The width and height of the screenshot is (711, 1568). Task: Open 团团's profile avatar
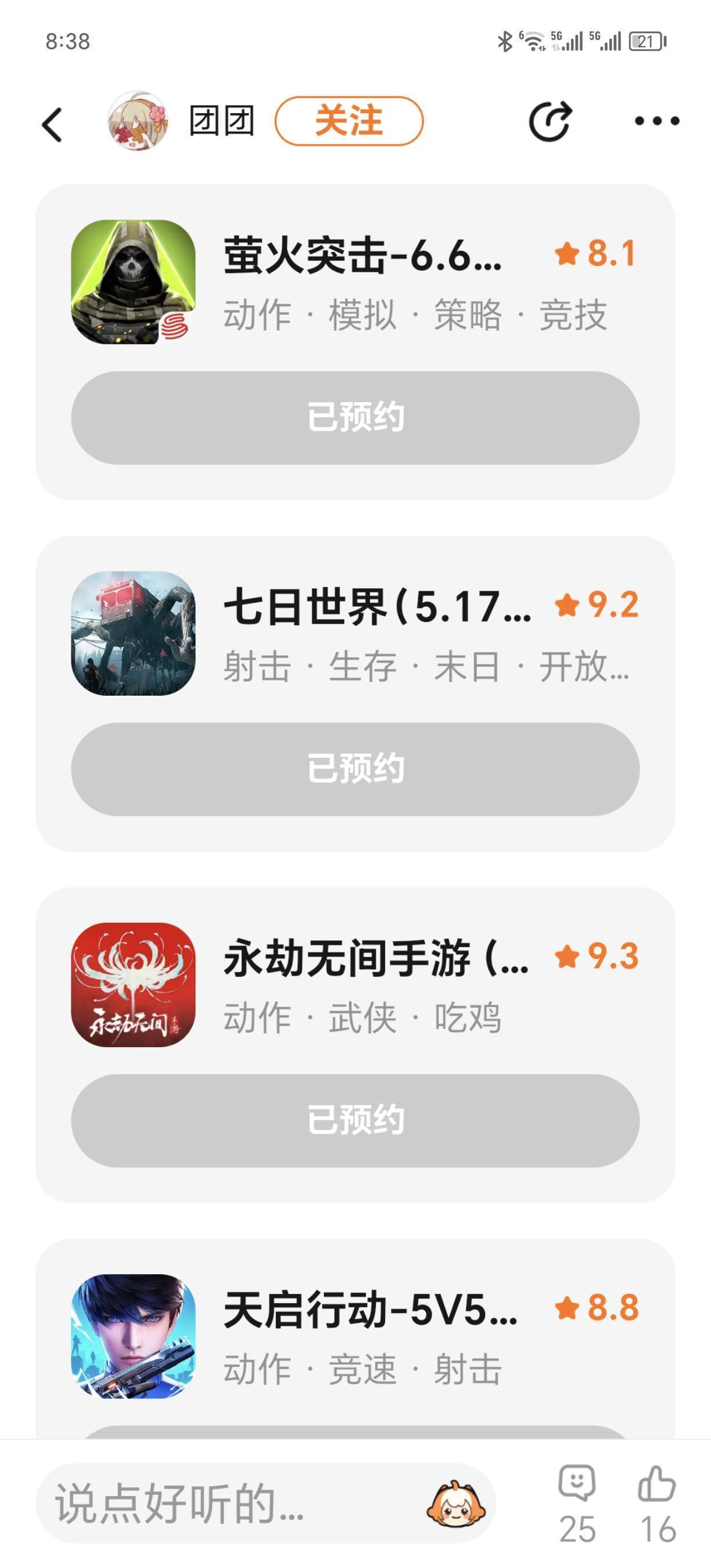(x=138, y=121)
